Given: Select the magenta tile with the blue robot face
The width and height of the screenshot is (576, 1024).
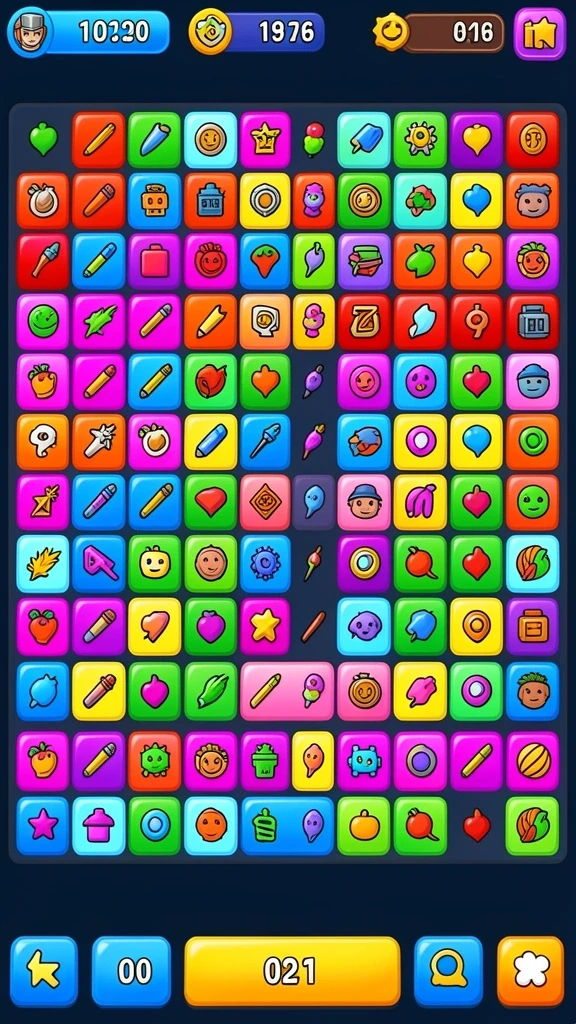Looking at the screenshot, I should (x=364, y=761).
